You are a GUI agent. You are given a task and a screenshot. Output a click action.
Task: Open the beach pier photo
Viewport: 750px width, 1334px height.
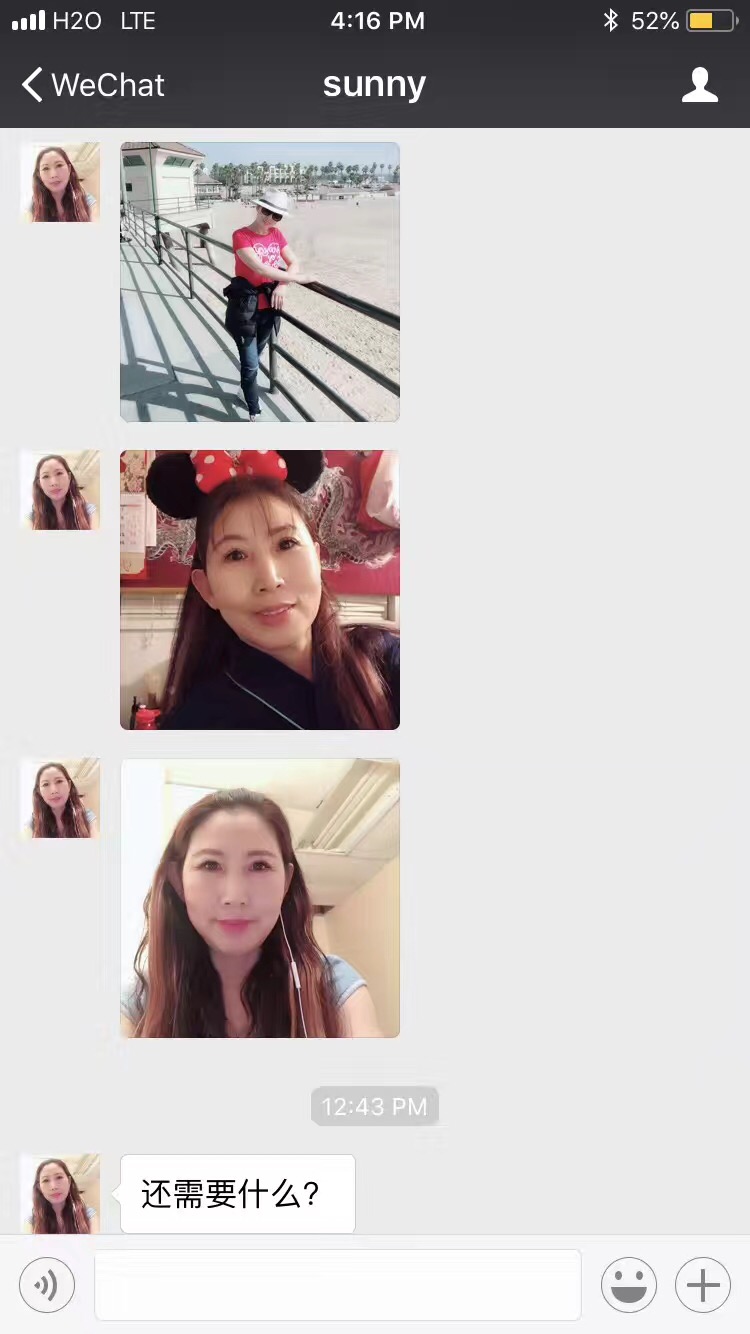click(260, 282)
